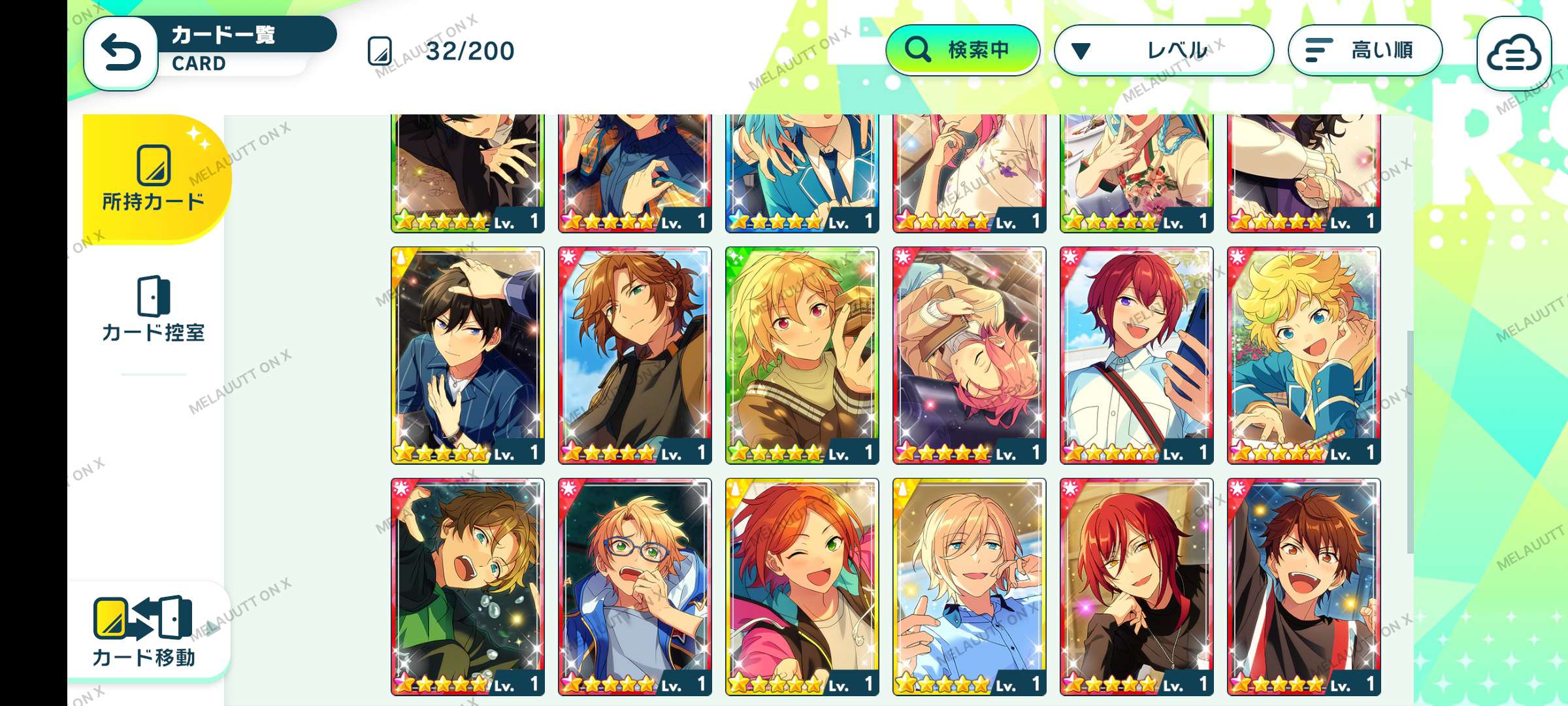
Task: Open the 検索中 search filter
Action: [962, 50]
